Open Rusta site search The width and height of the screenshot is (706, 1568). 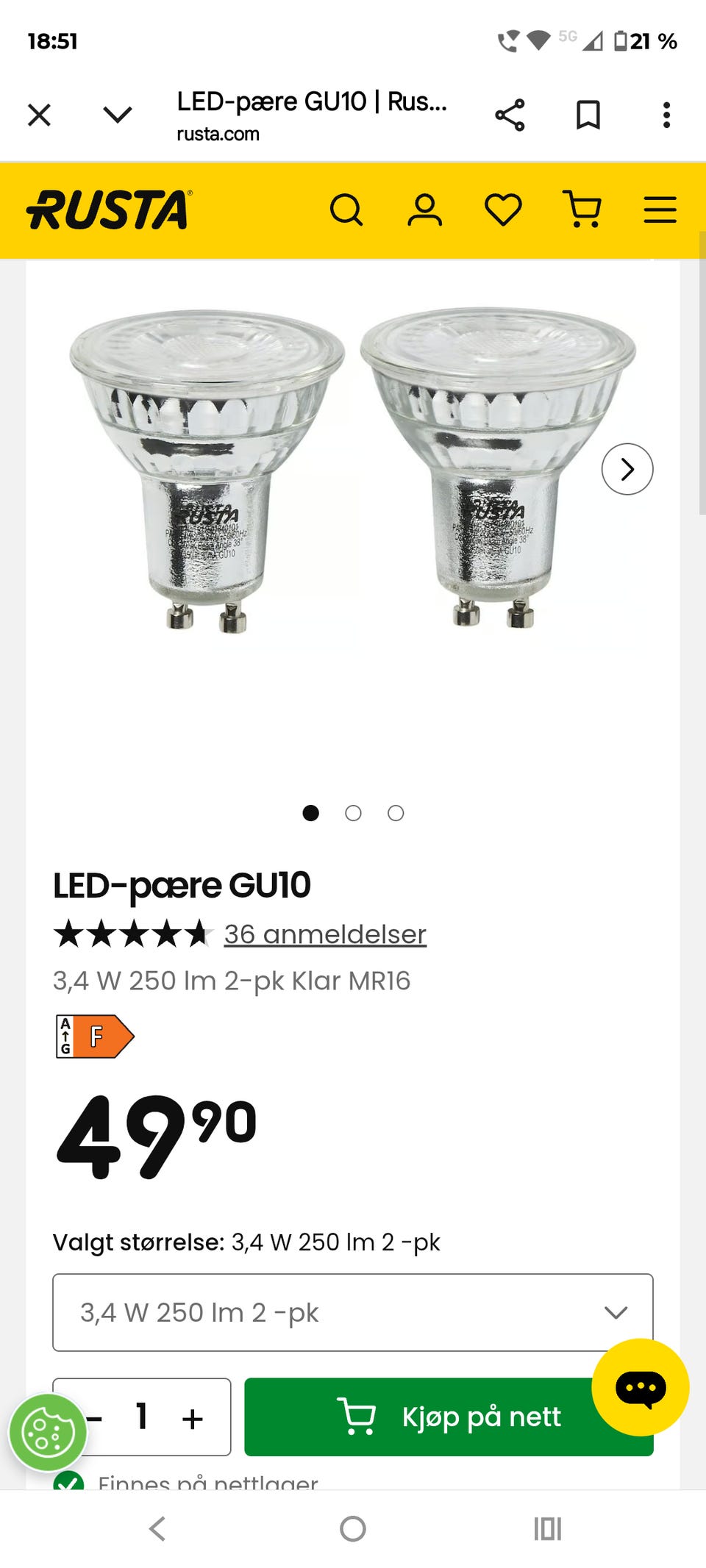click(x=346, y=210)
